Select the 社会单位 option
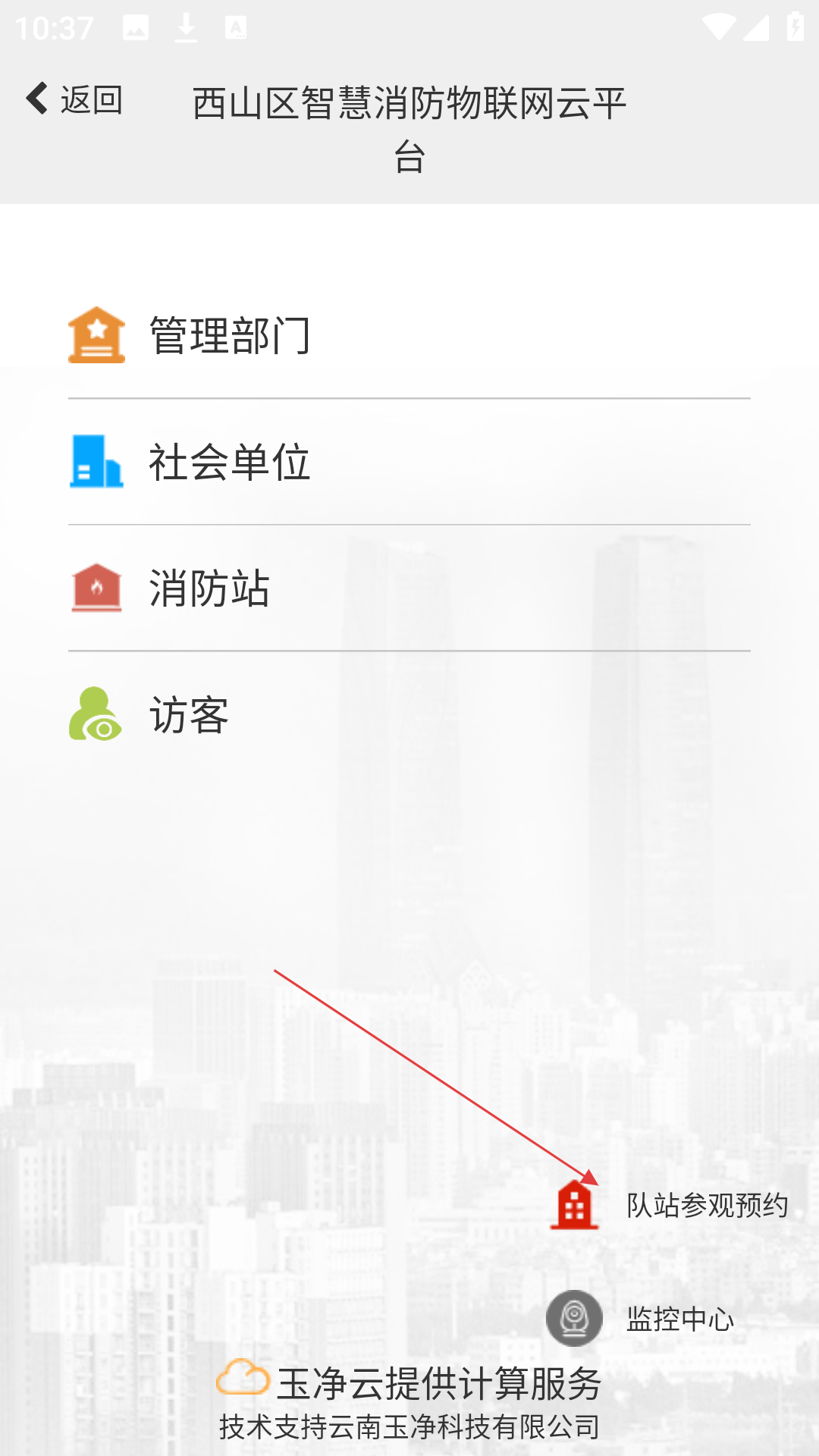The width and height of the screenshot is (819, 1456). (x=227, y=462)
